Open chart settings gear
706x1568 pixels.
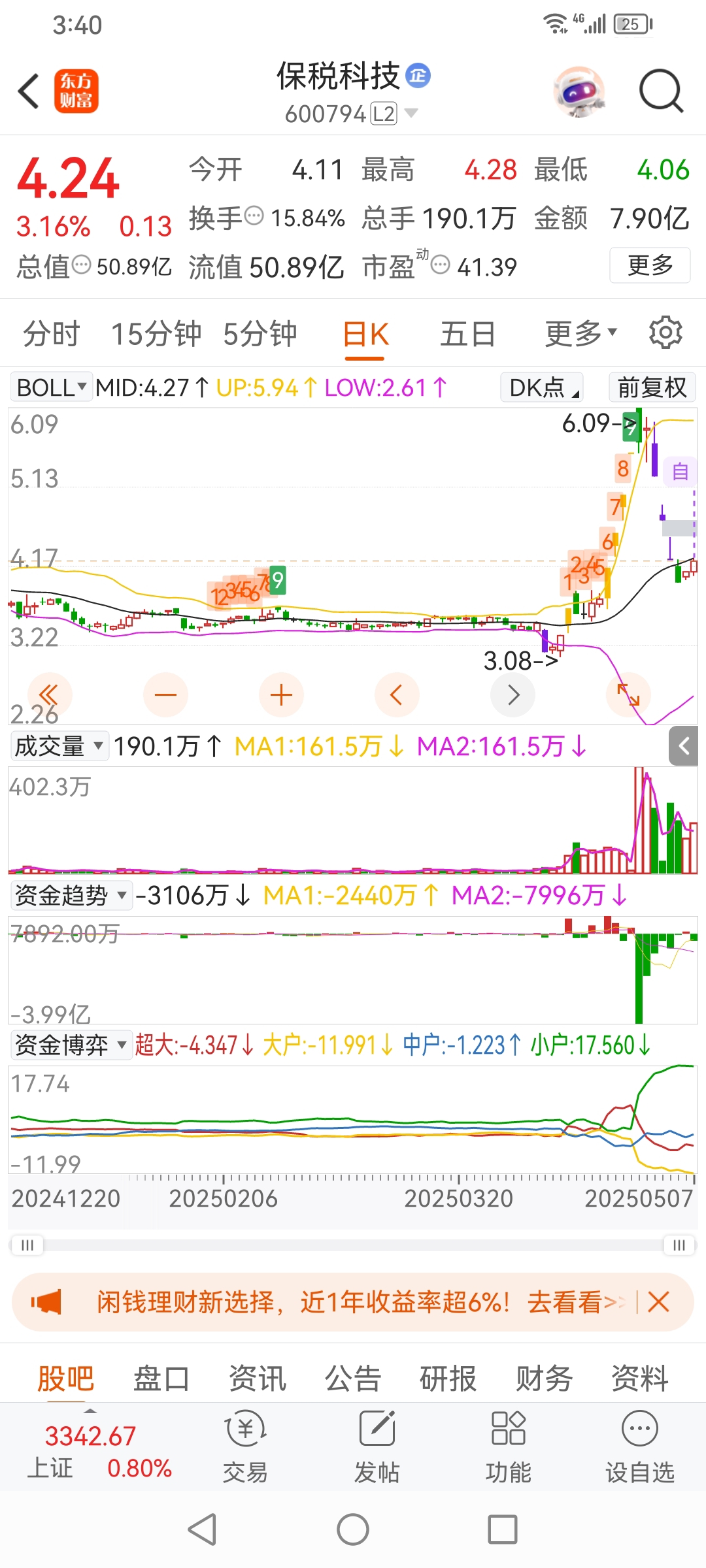tap(665, 333)
